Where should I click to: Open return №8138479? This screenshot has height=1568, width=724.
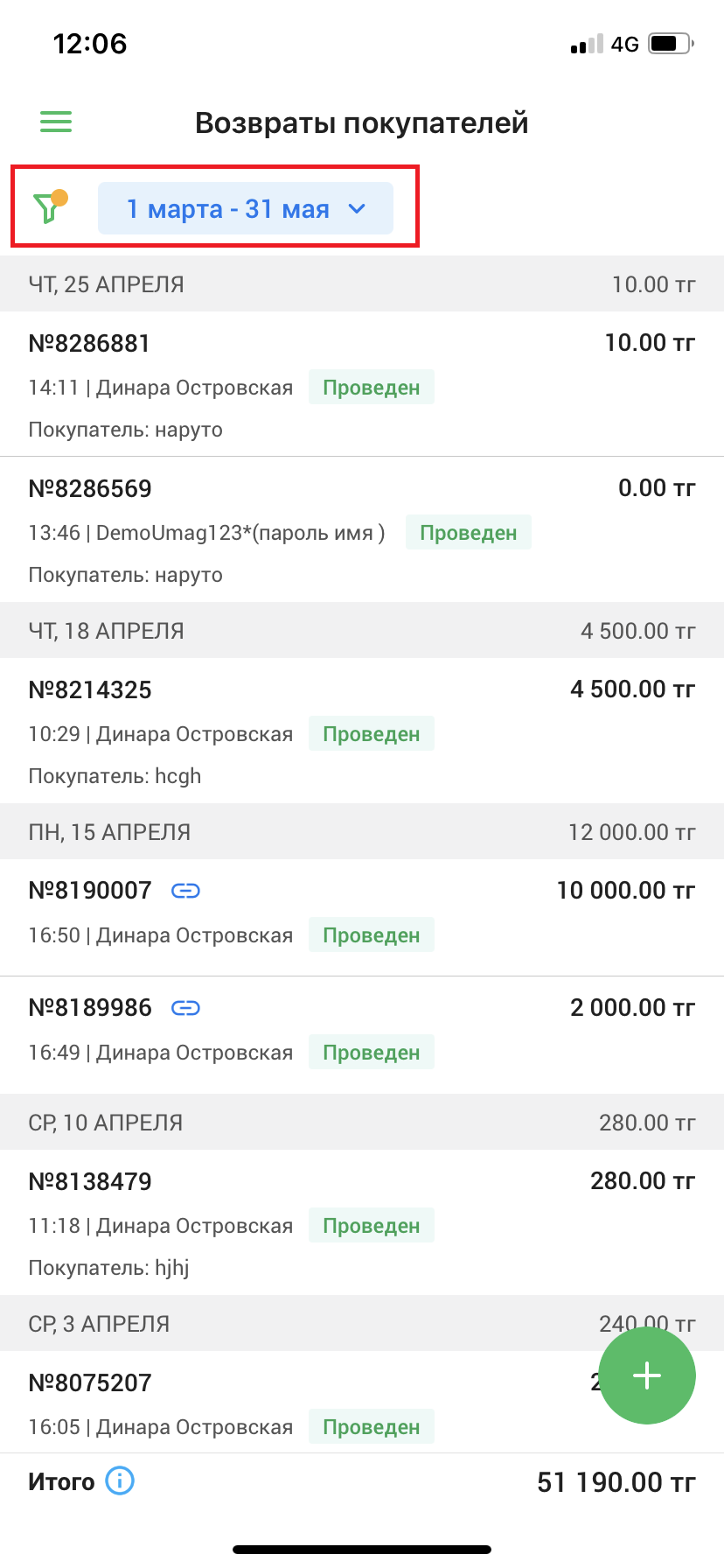(x=362, y=1222)
